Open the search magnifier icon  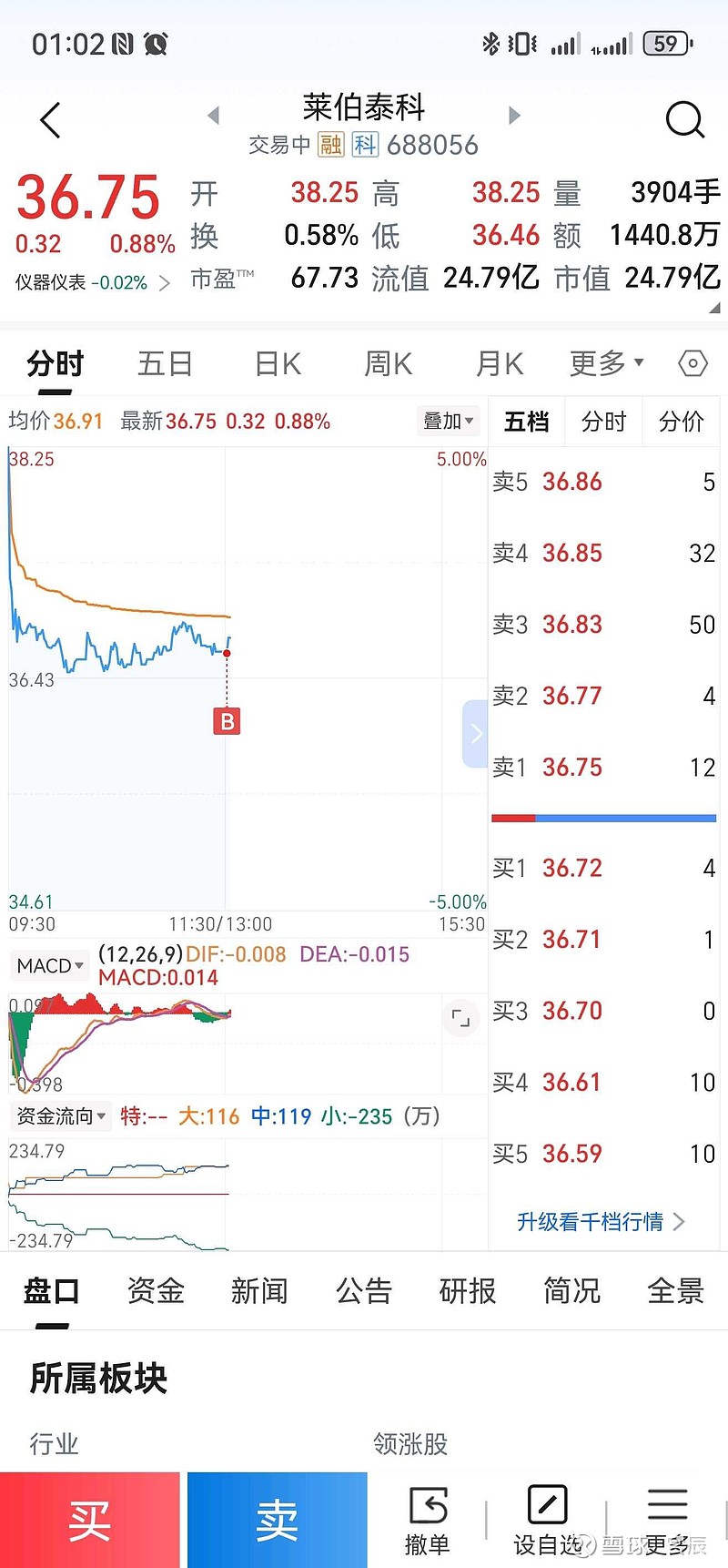click(x=684, y=119)
